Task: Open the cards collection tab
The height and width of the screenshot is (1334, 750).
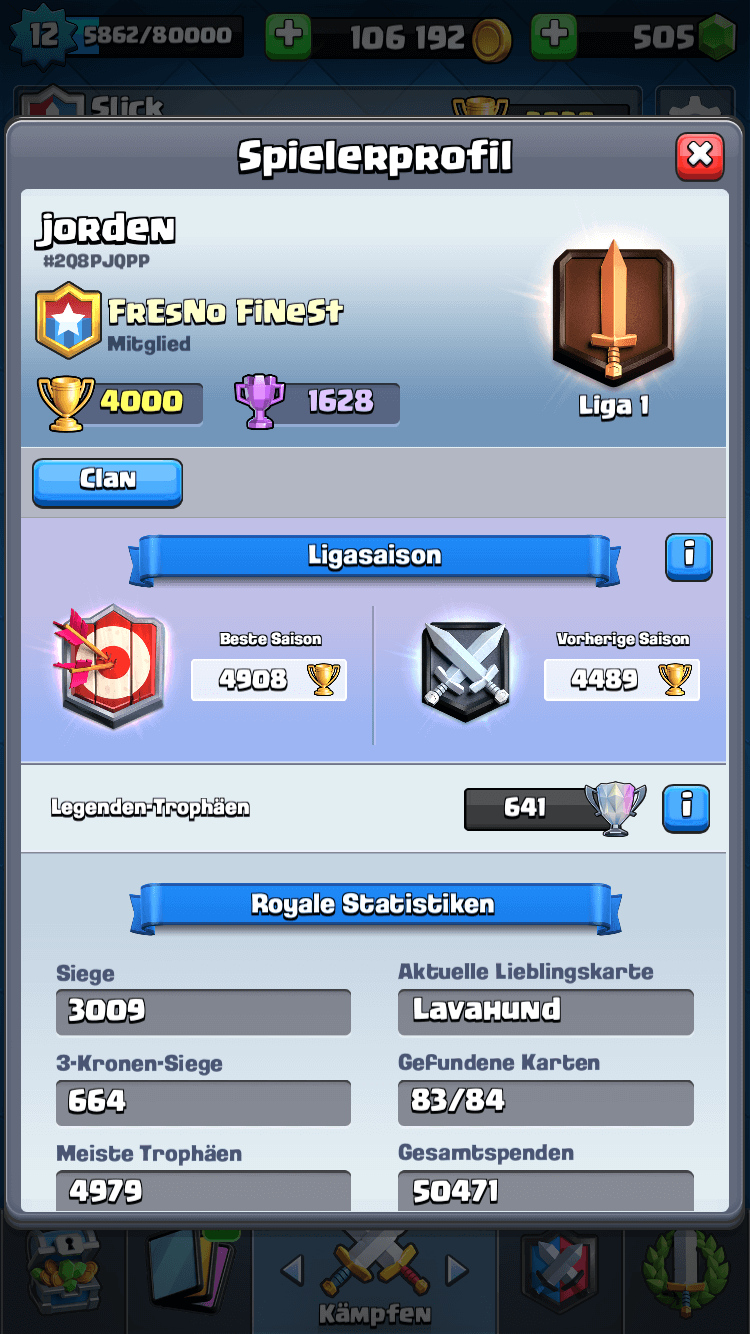Action: [187, 1275]
